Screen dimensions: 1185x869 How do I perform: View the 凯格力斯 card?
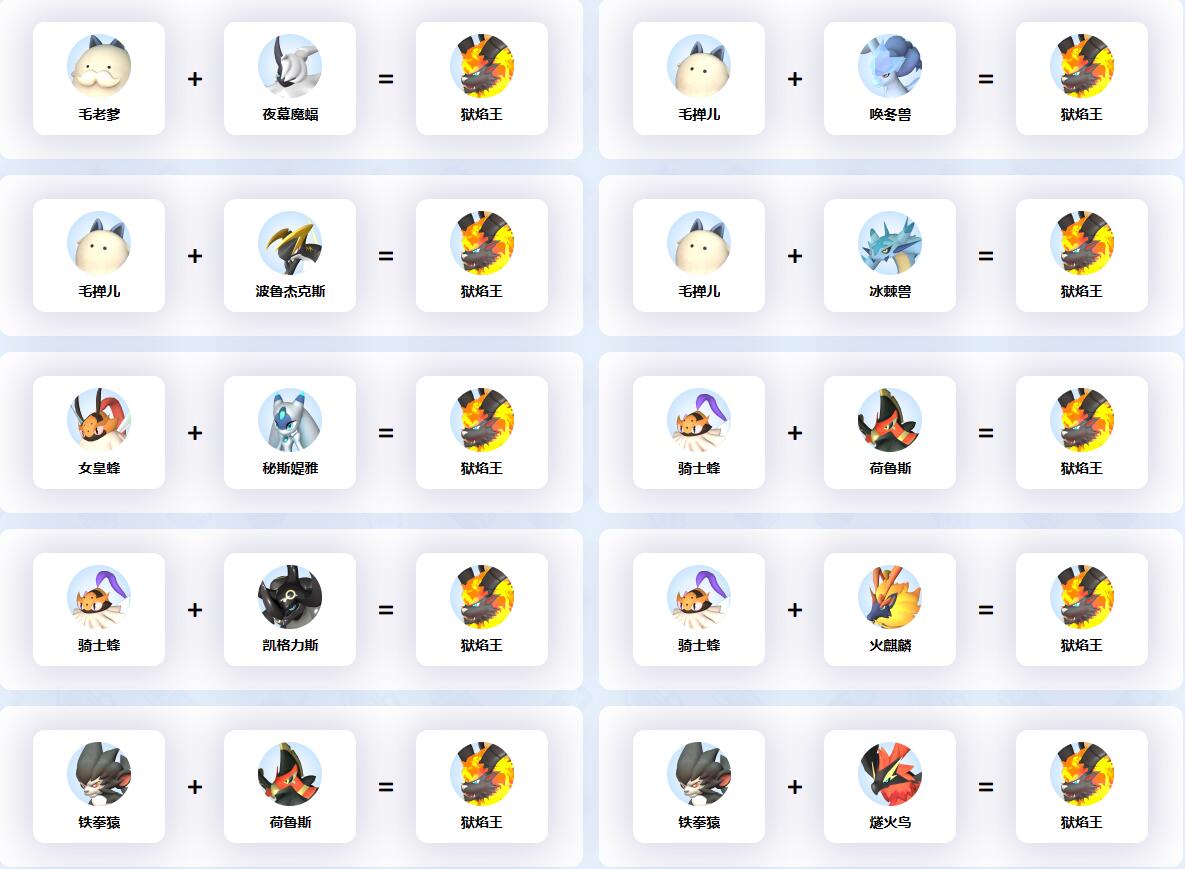(290, 609)
